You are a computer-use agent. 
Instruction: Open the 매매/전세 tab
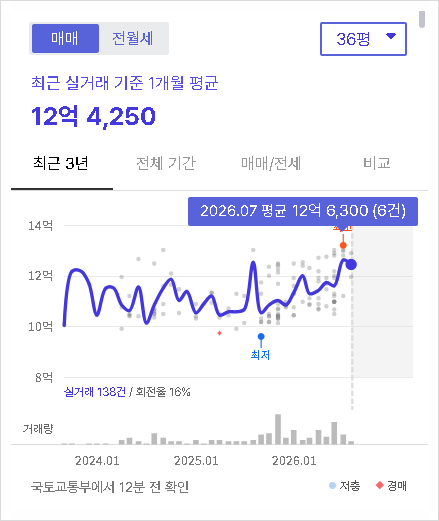tap(271, 164)
